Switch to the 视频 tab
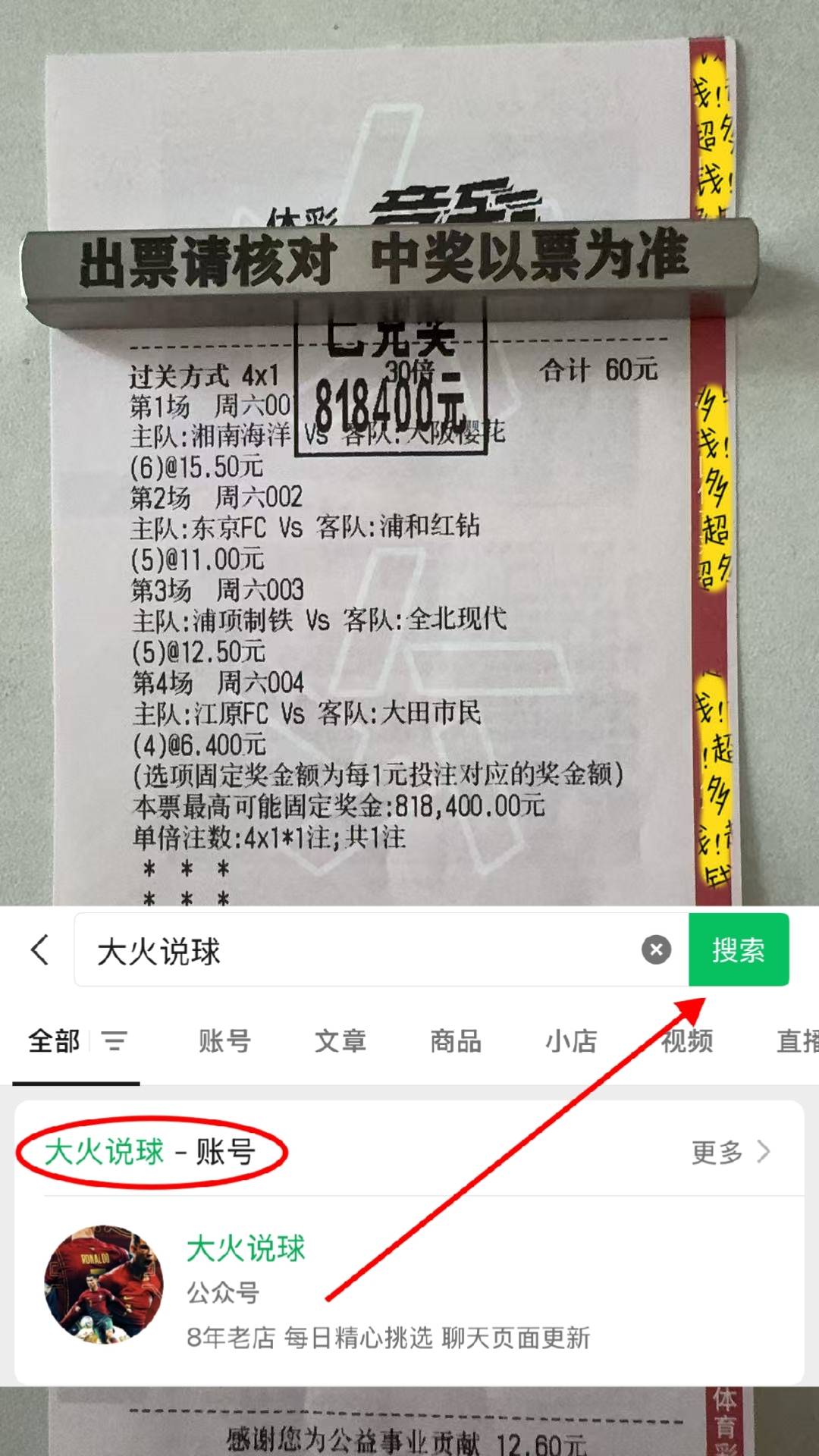Image resolution: width=819 pixels, height=1456 pixels. pyautogui.click(x=689, y=1041)
